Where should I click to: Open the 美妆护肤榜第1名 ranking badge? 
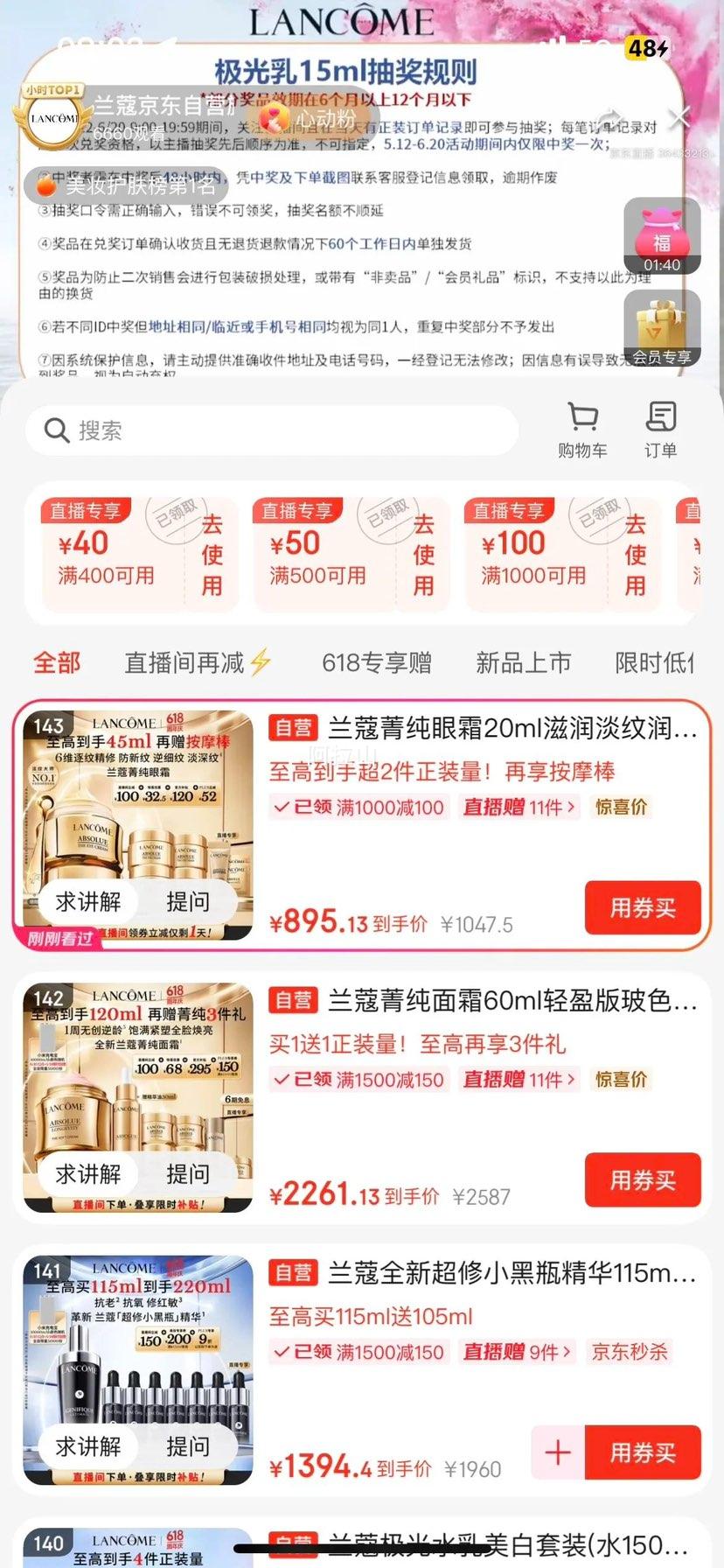point(127,185)
